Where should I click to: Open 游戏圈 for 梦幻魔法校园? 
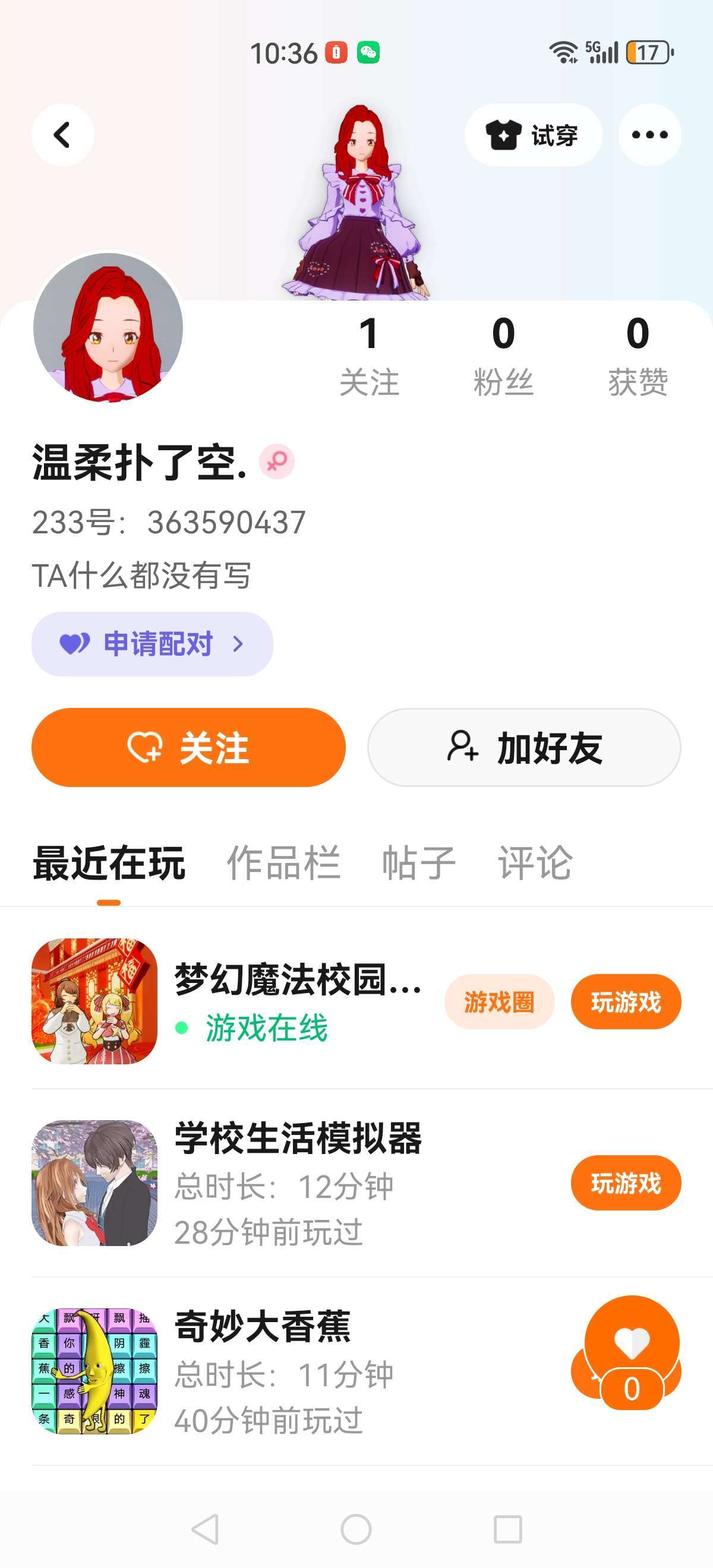click(499, 1002)
